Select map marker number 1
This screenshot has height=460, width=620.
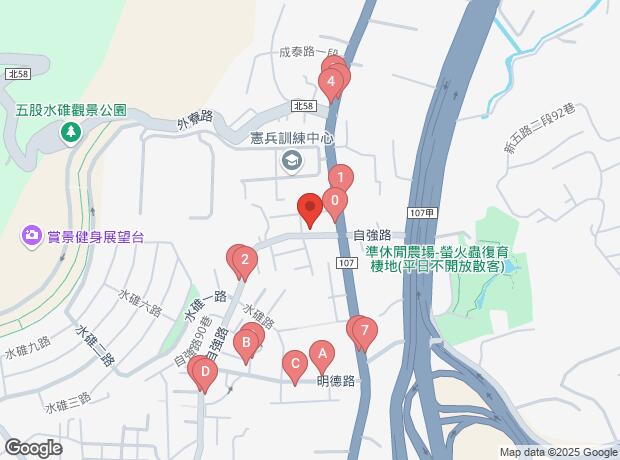341,179
